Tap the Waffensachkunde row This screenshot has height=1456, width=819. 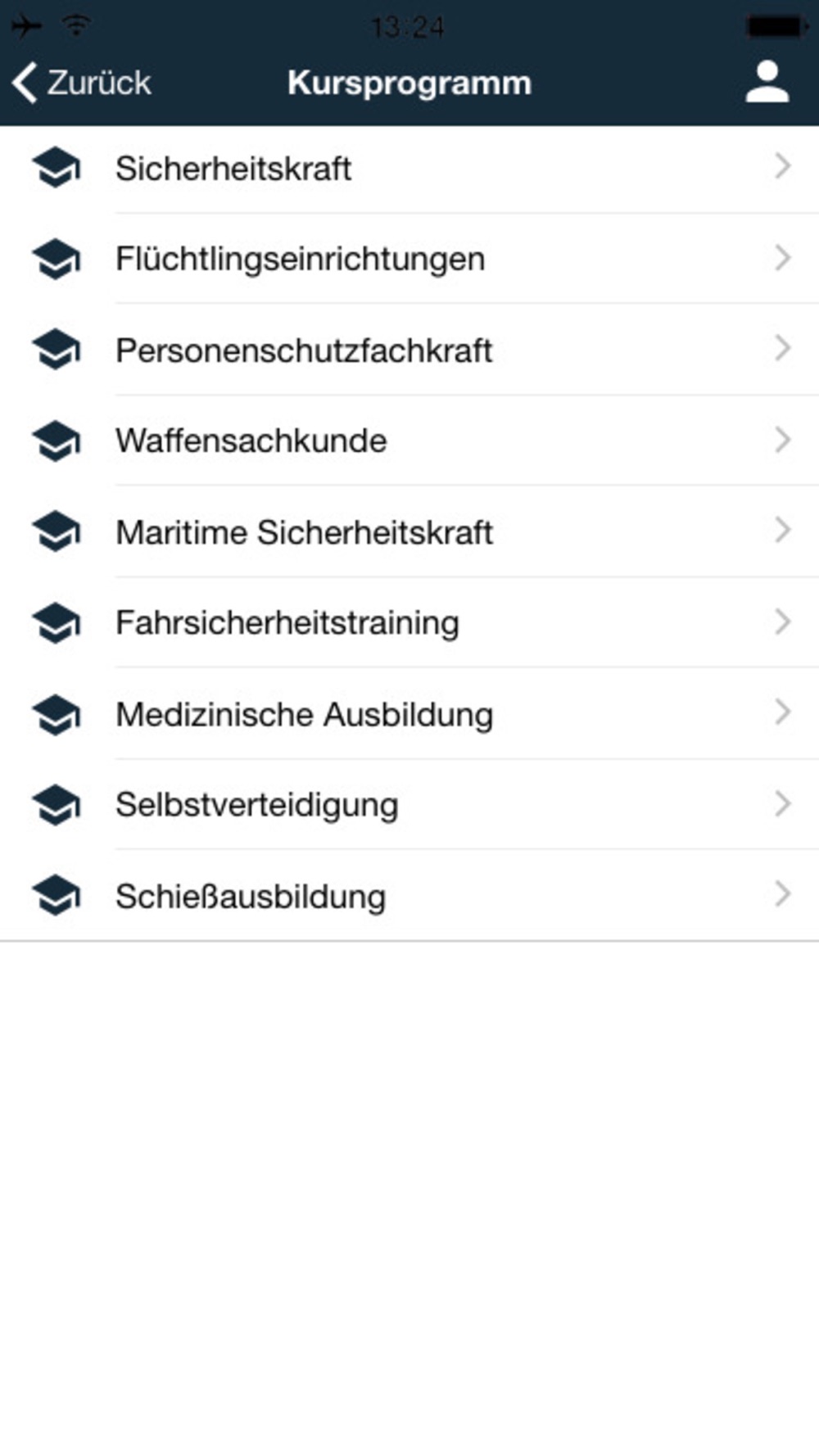pyautogui.click(x=409, y=441)
